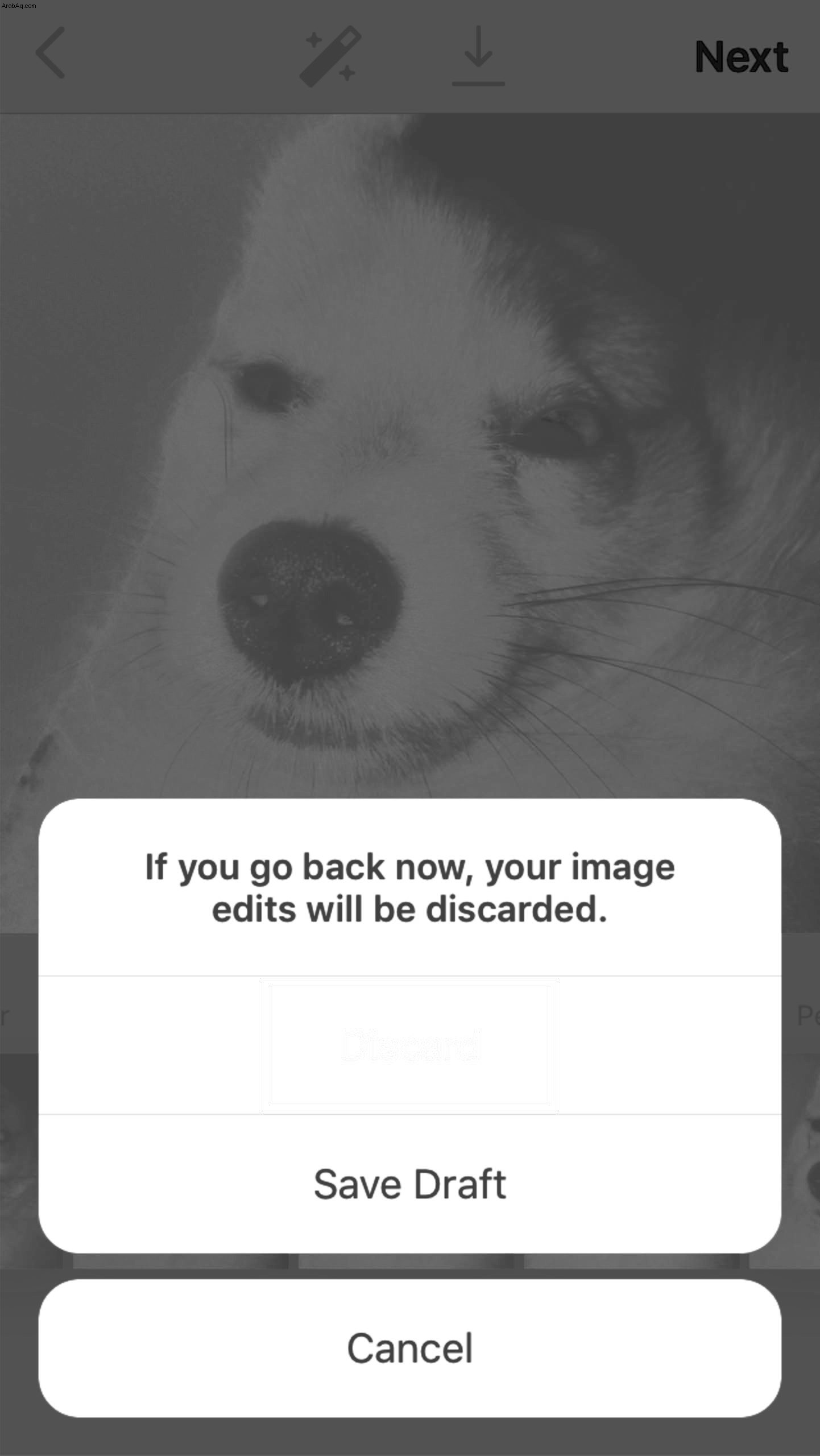Tap Discard to drop image edits
The height and width of the screenshot is (1456, 820).
tap(410, 1045)
